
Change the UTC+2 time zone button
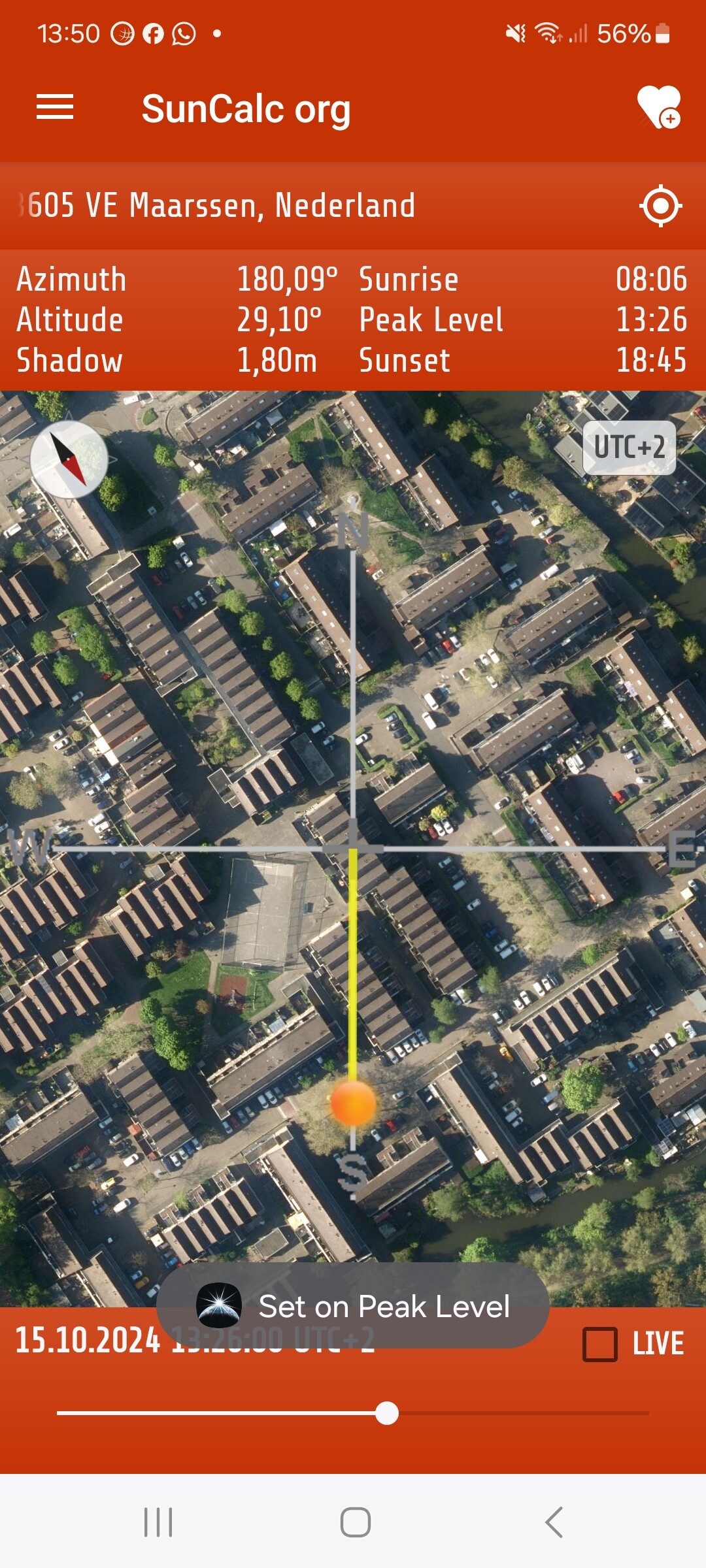pyautogui.click(x=629, y=448)
